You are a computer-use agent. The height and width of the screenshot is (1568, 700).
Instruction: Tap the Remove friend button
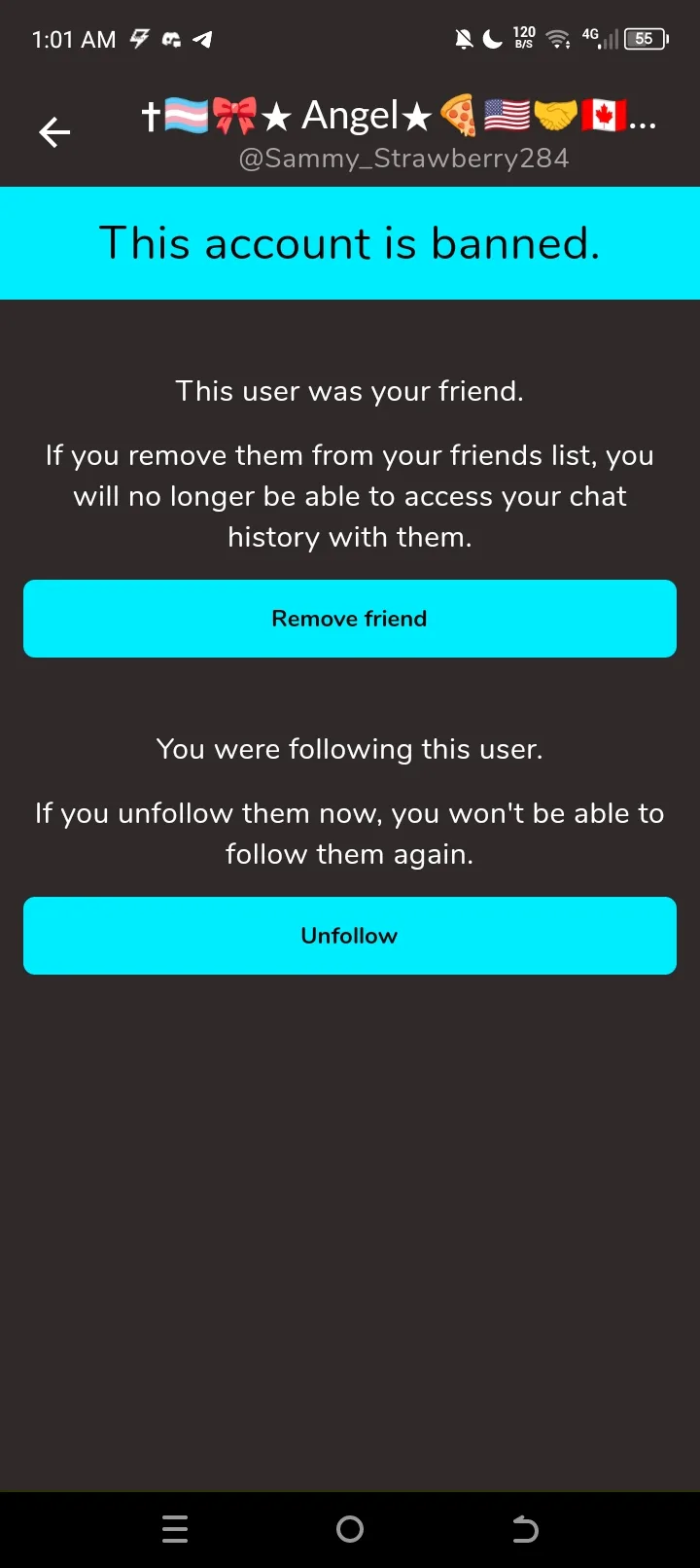point(350,619)
